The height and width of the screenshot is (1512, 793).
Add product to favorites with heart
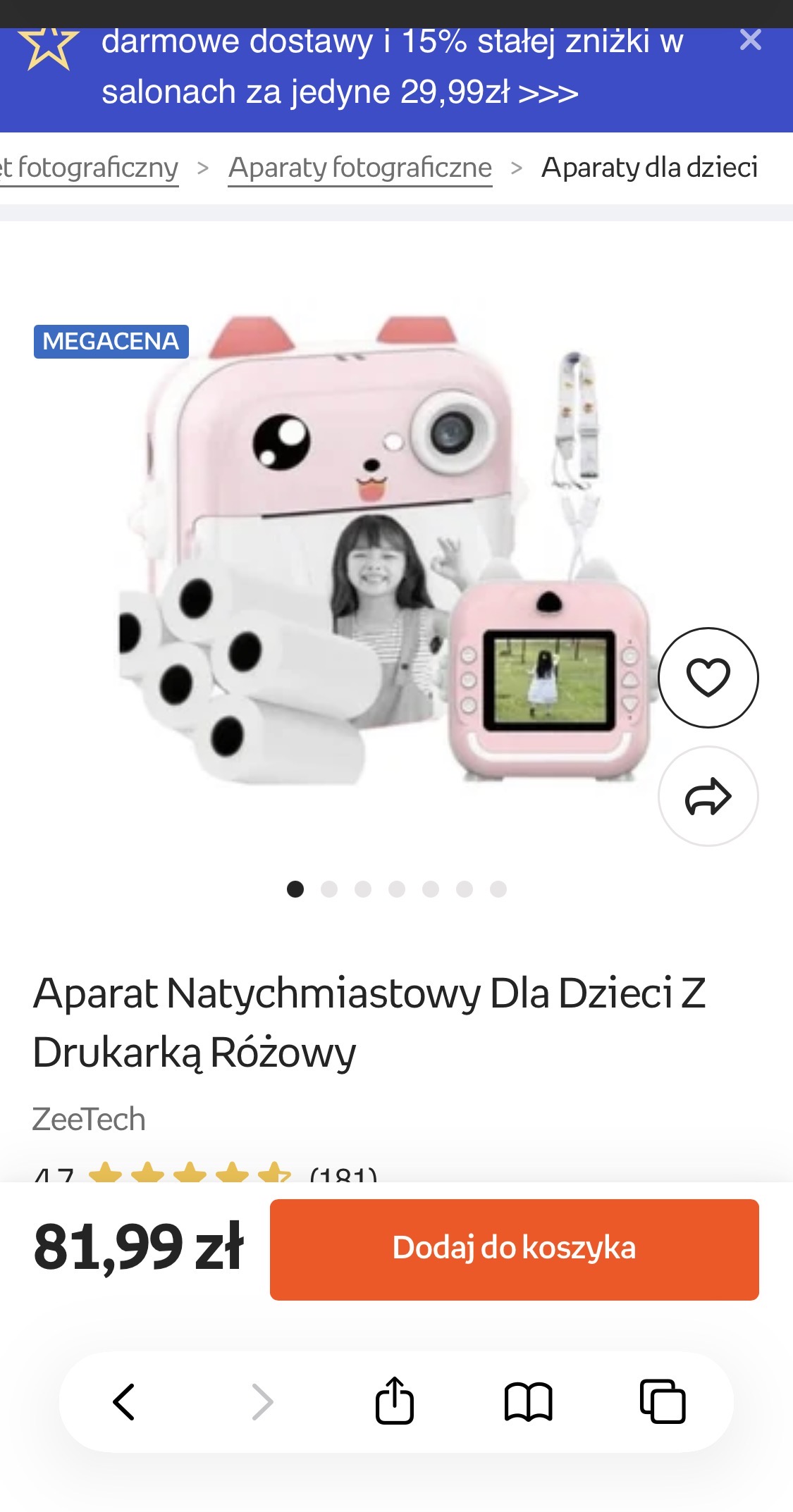click(x=708, y=677)
